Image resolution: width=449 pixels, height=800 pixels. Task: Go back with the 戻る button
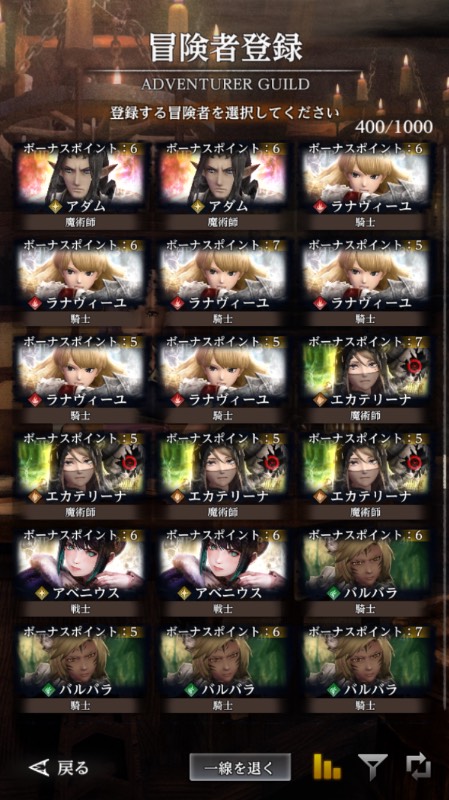pos(59,767)
